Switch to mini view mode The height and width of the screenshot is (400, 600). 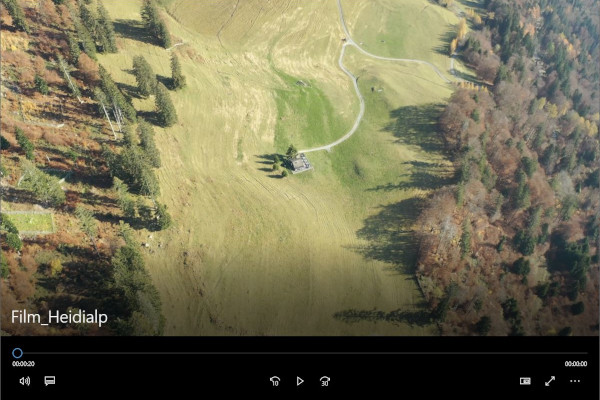[x=525, y=381]
